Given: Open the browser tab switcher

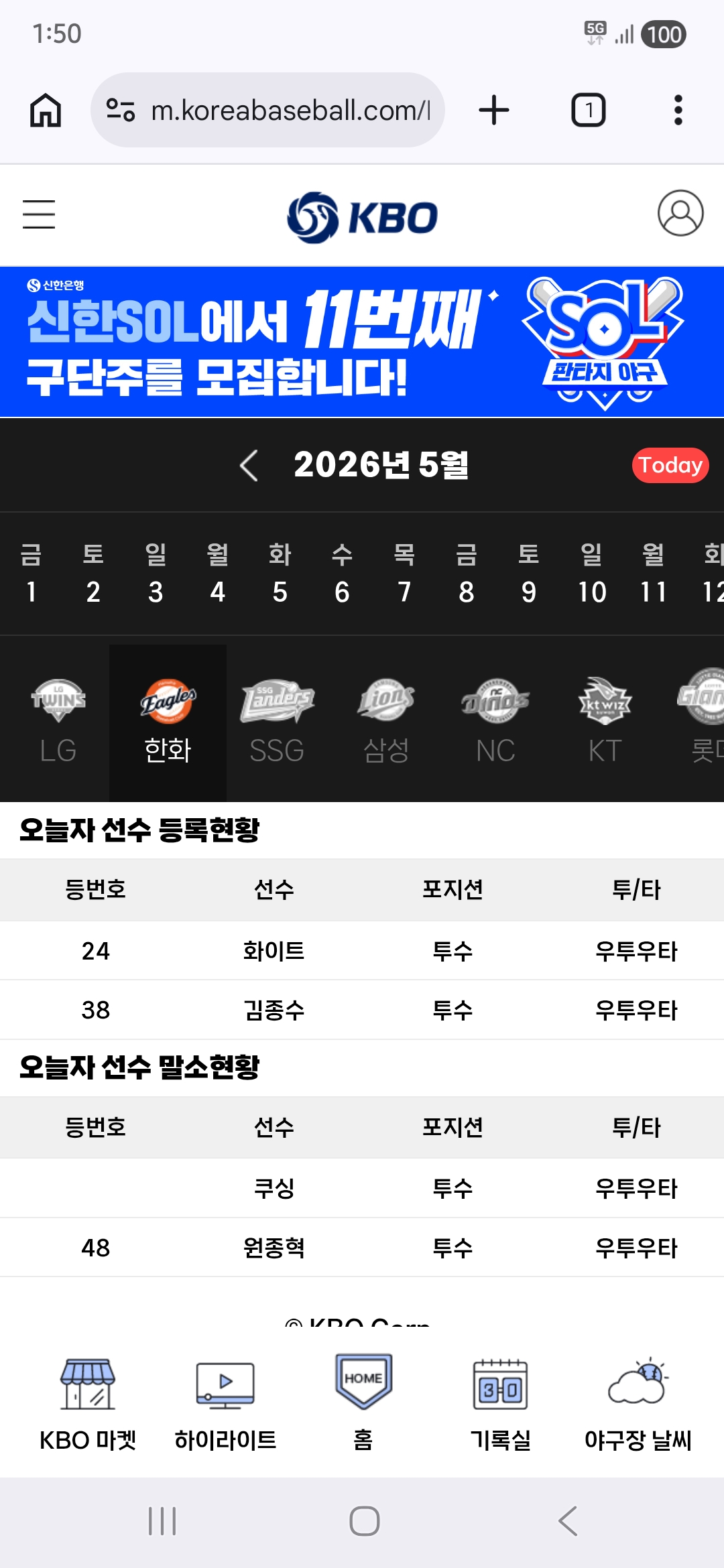Looking at the screenshot, I should [589, 110].
